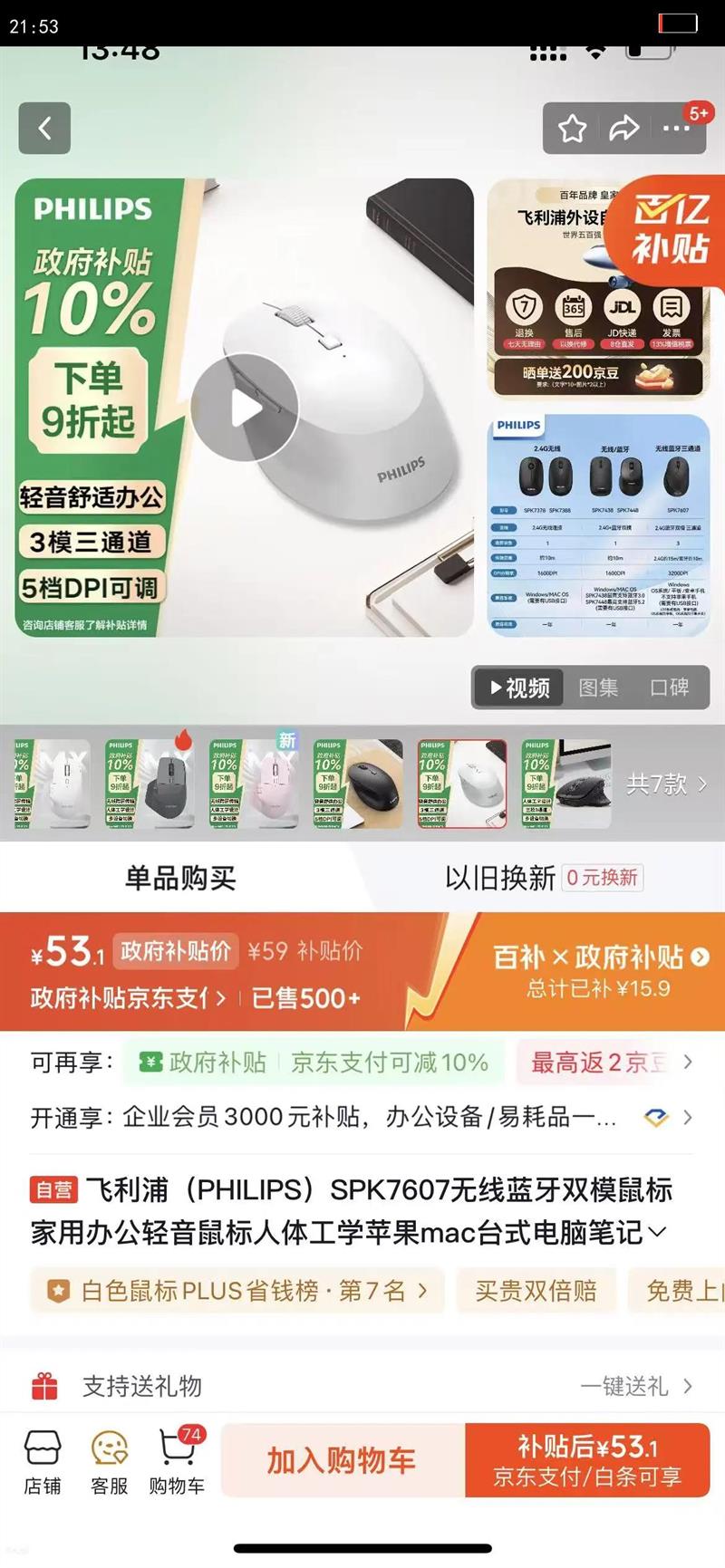725x1568 pixels.
Task: Switch to the 图集 tab
Action: pos(598,688)
